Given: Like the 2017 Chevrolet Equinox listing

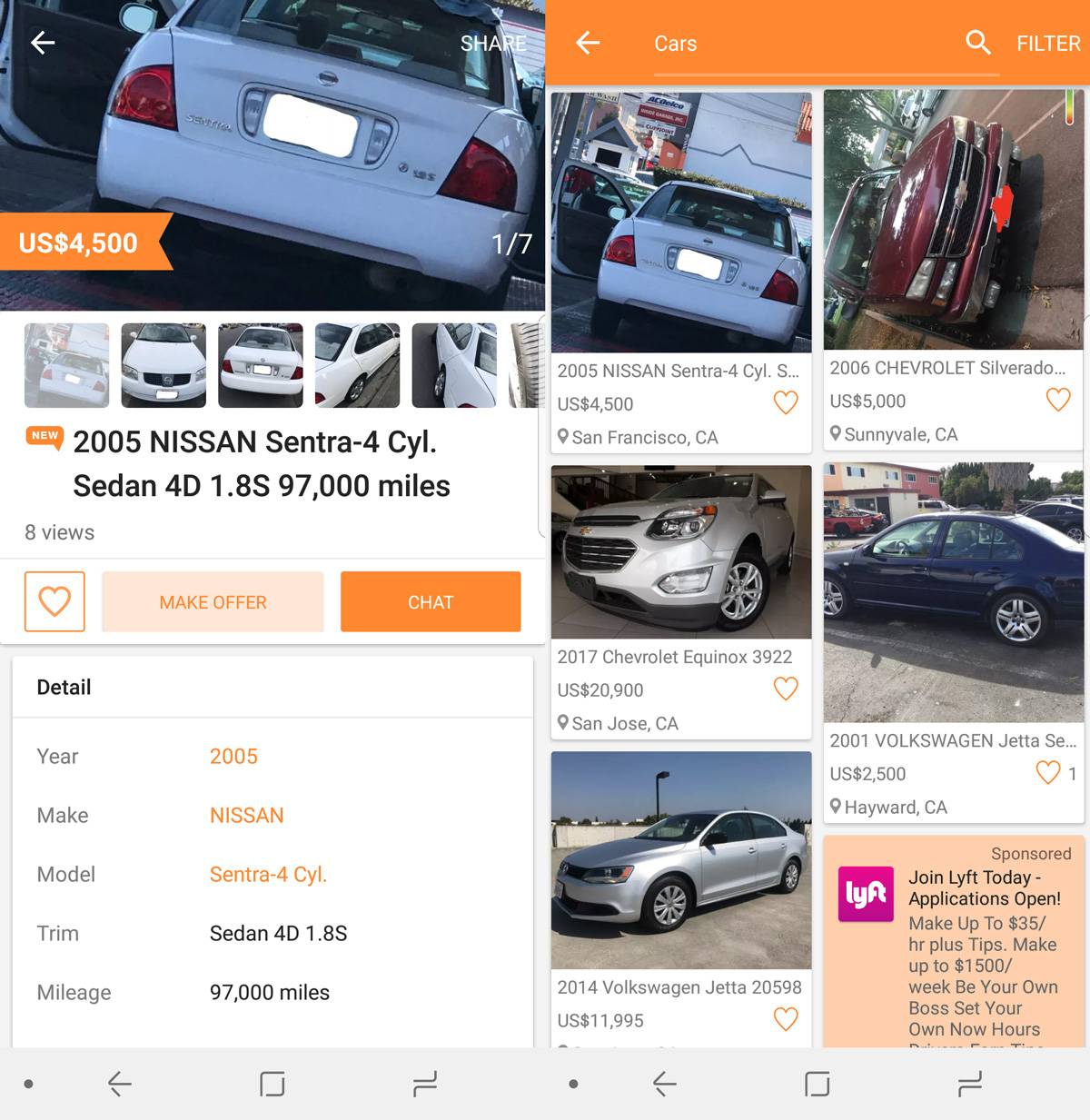Looking at the screenshot, I should pyautogui.click(x=786, y=689).
